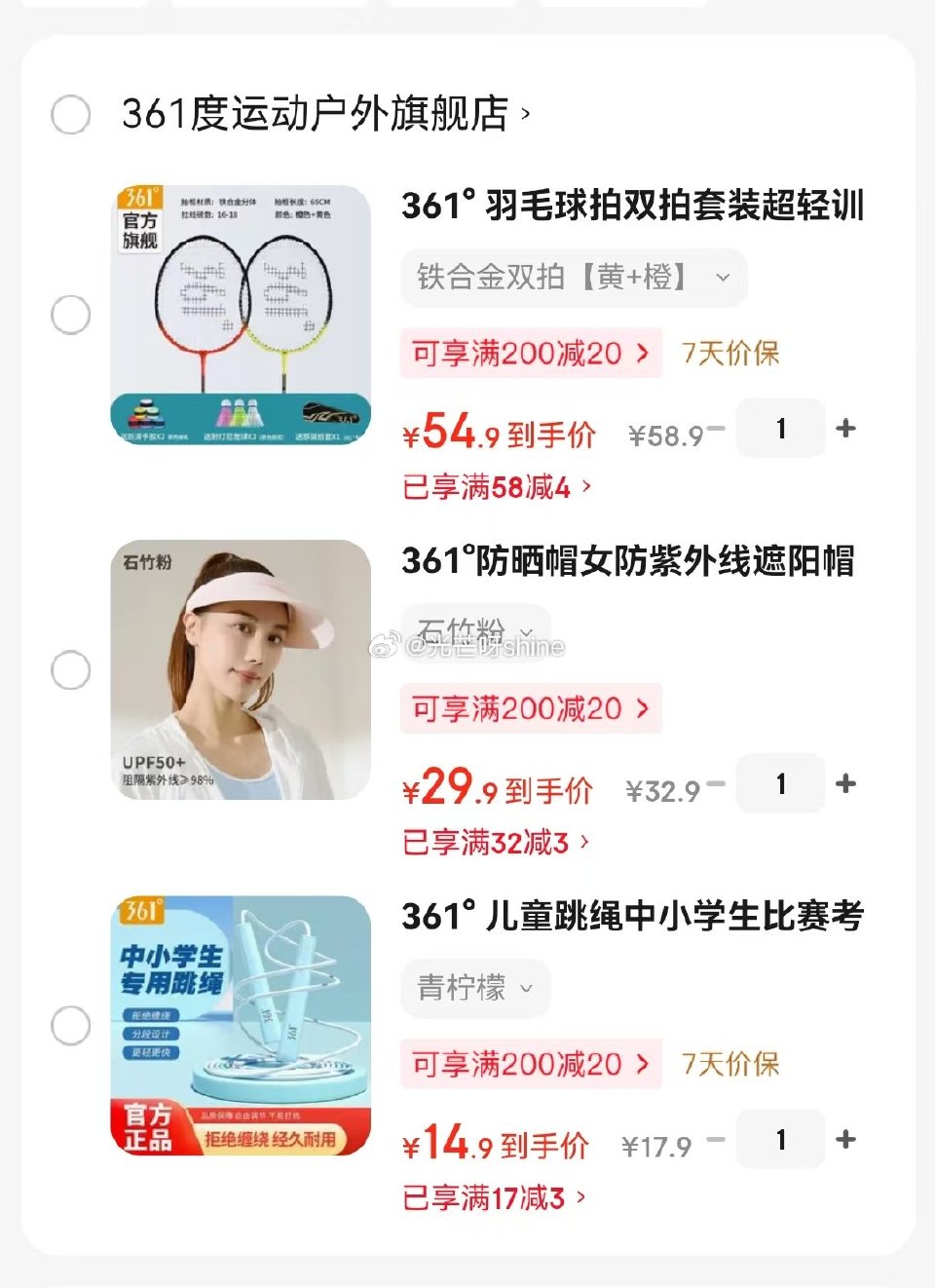
Task: Decrease sun visor quantity with minus icon
Action: 716,783
